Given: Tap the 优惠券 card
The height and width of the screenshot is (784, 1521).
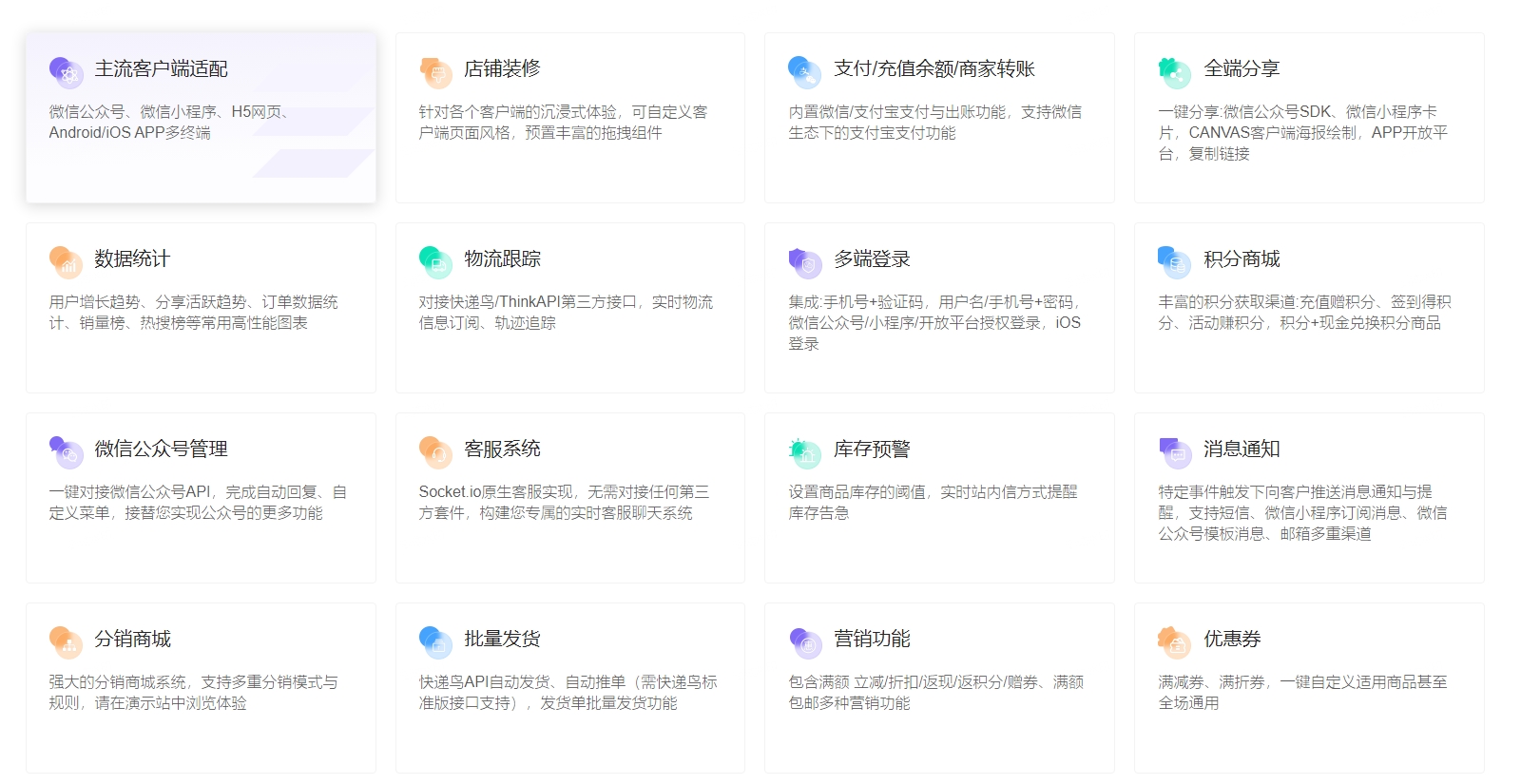Looking at the screenshot, I should tap(1308, 687).
